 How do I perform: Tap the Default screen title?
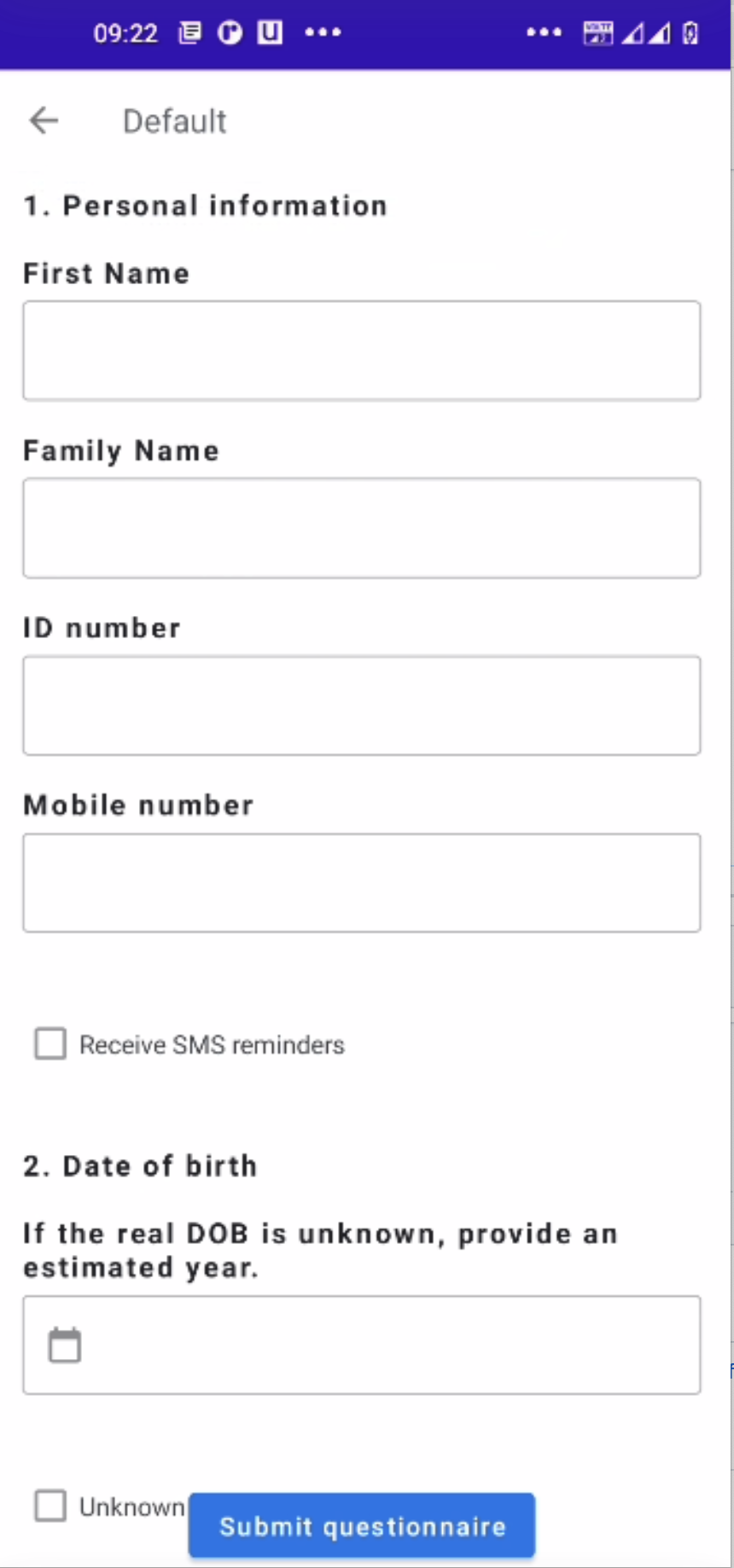(x=174, y=120)
